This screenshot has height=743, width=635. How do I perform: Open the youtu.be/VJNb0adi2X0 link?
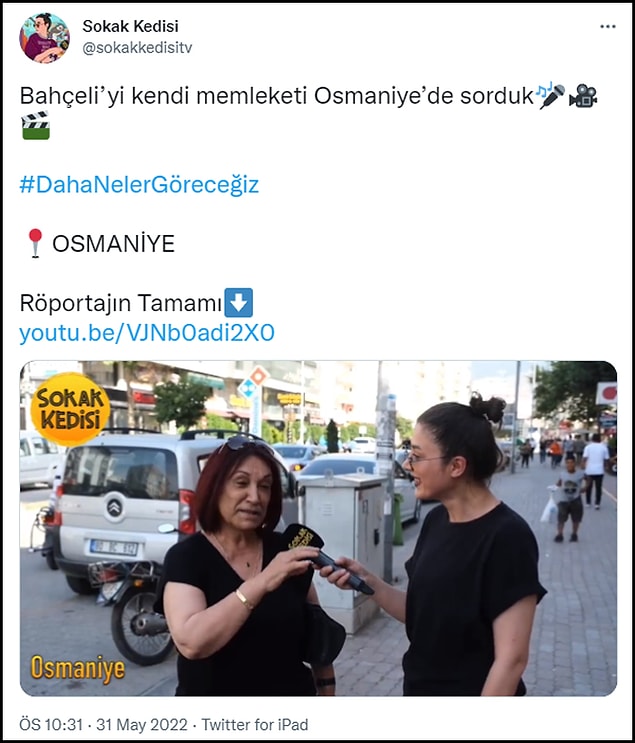tap(147, 333)
